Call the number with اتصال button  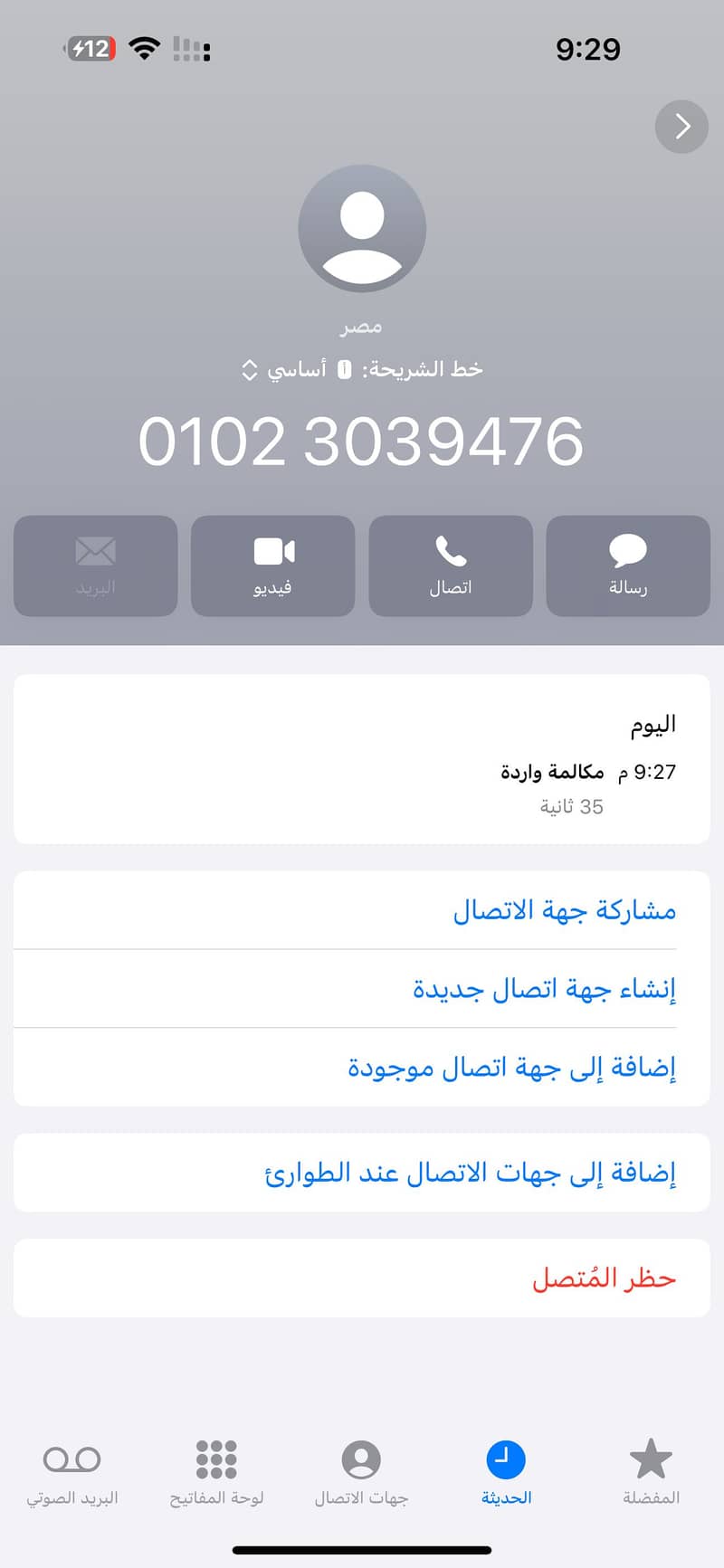point(450,565)
